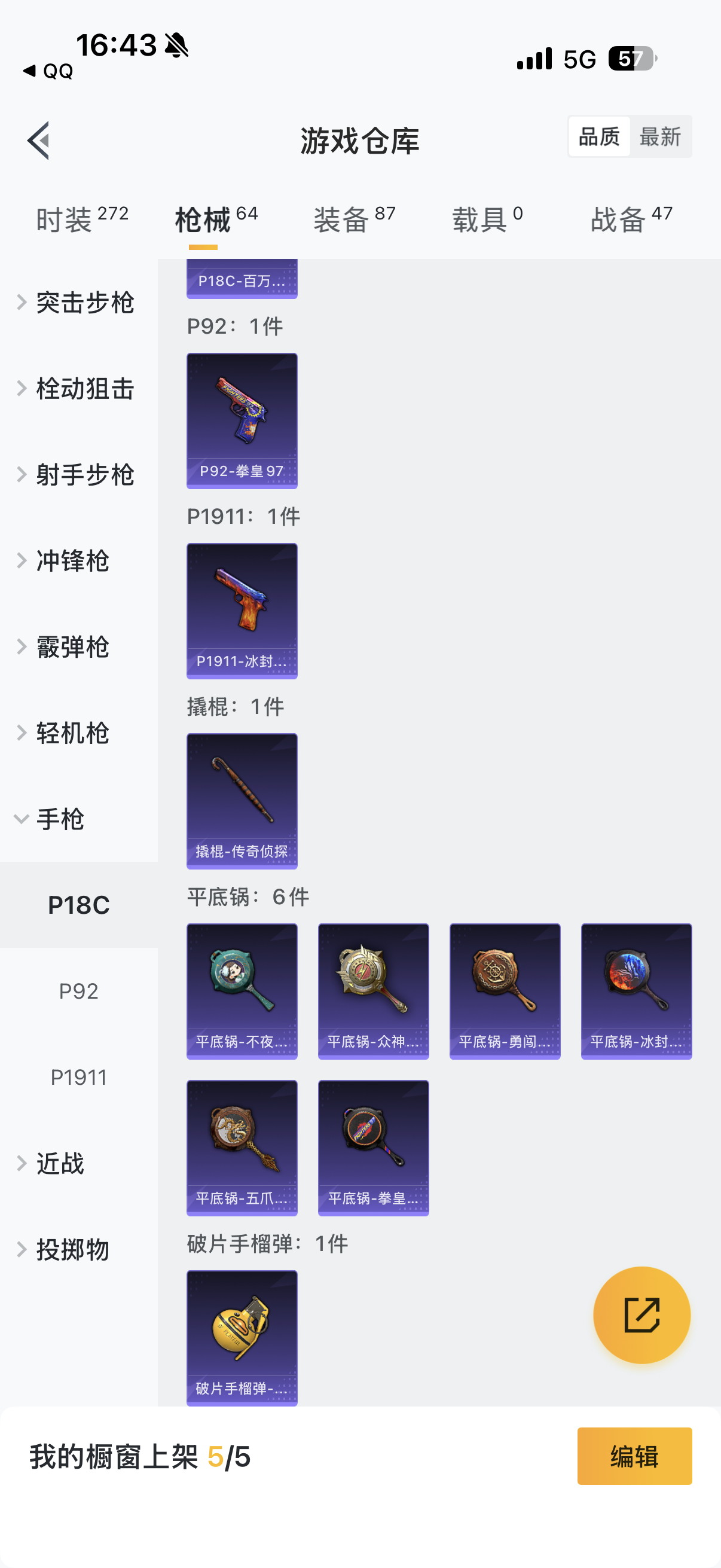Return to QQ via status bar
Image resolution: width=721 pixels, height=1568 pixels.
coord(48,71)
